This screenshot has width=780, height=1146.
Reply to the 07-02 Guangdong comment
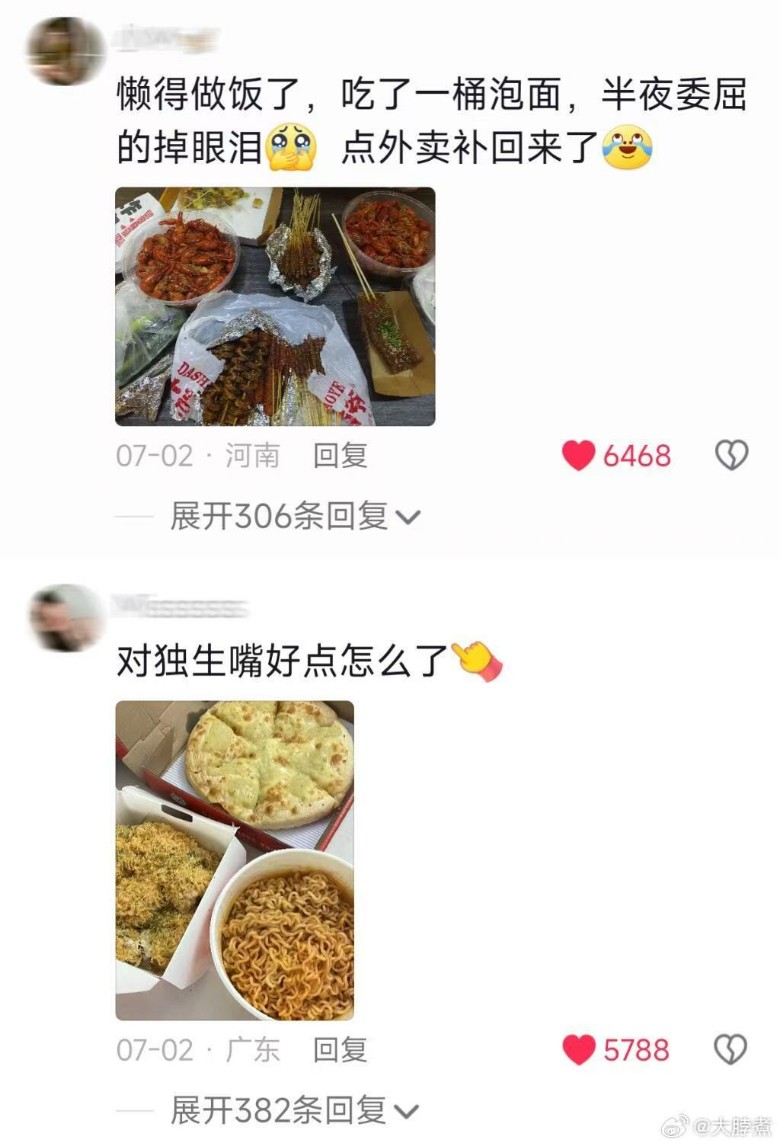tap(340, 1050)
